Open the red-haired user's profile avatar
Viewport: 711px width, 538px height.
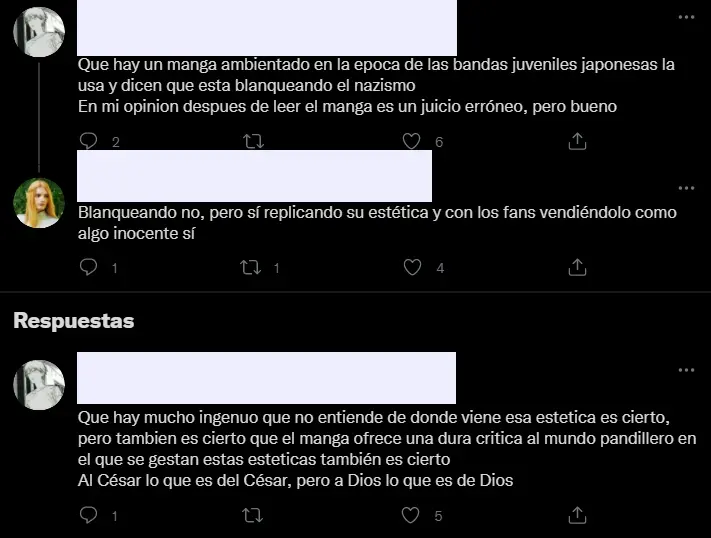pyautogui.click(x=39, y=203)
